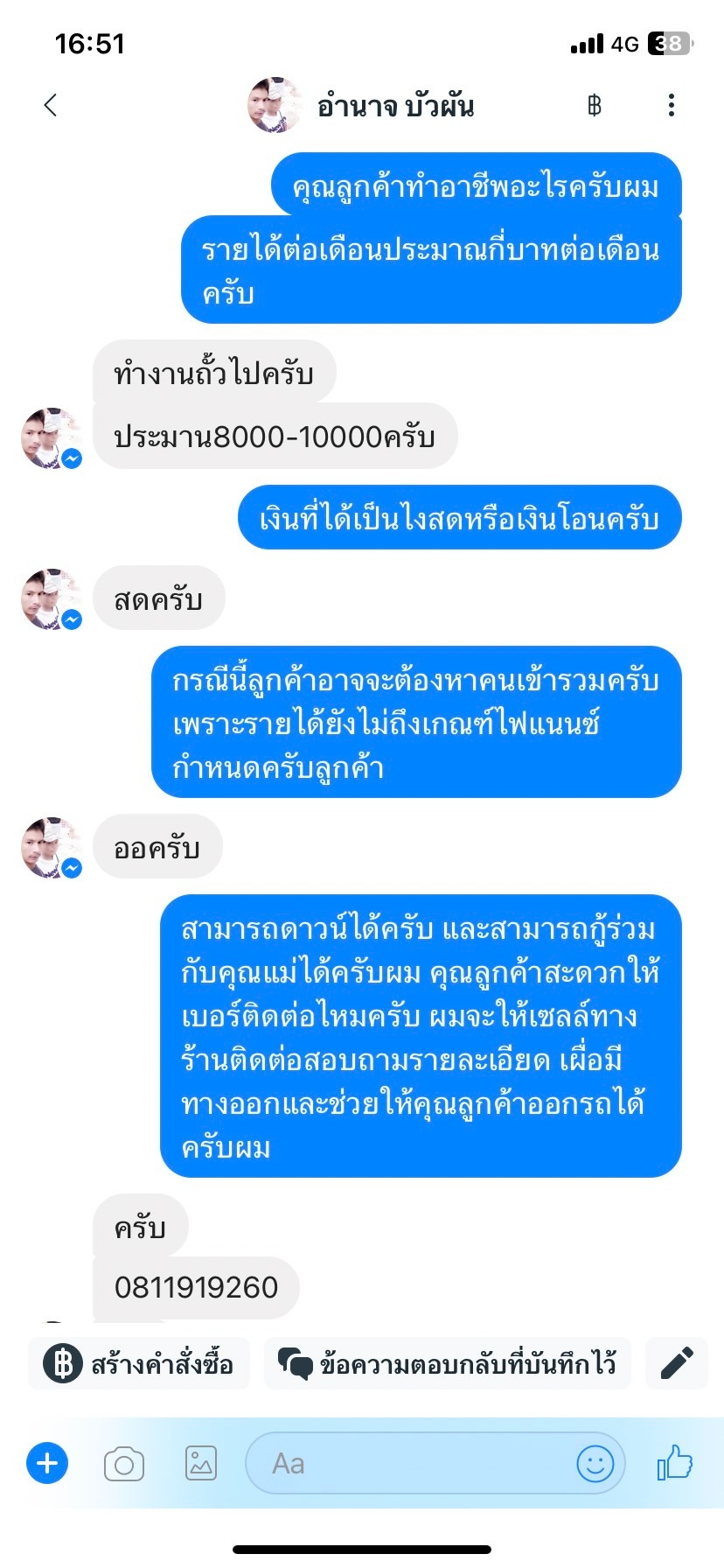Go back from the chat

tap(50, 105)
